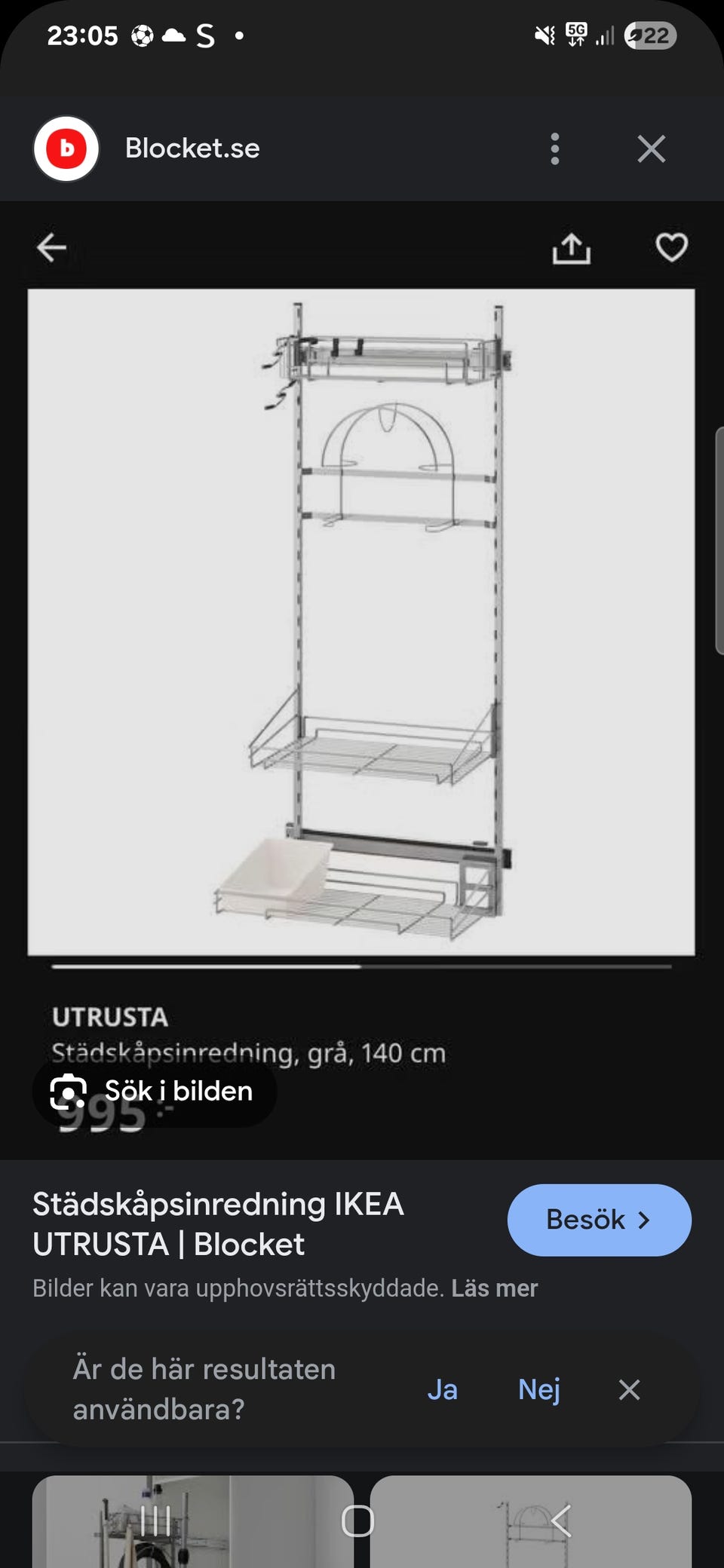Tap the share icon above the image
Screen dimensions: 724x1568
(x=572, y=247)
